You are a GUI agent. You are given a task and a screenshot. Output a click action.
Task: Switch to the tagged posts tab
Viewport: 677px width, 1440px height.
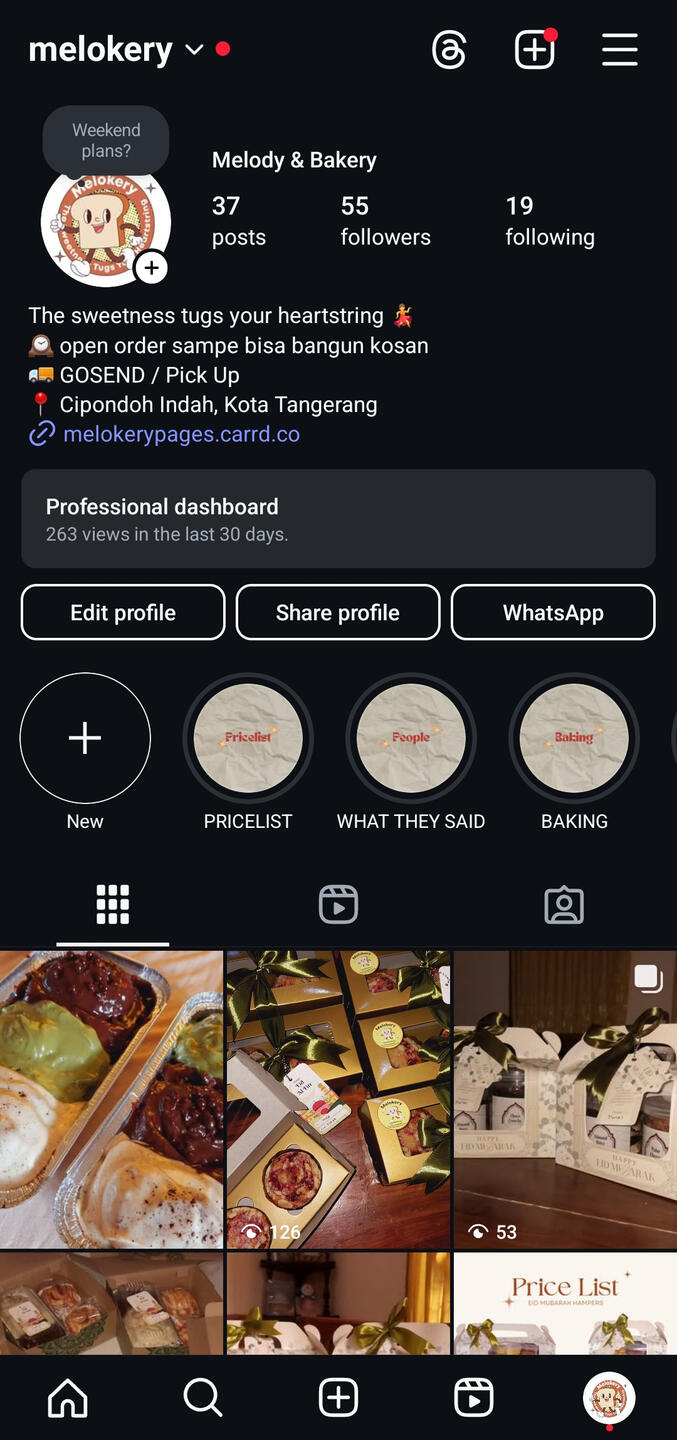[564, 904]
